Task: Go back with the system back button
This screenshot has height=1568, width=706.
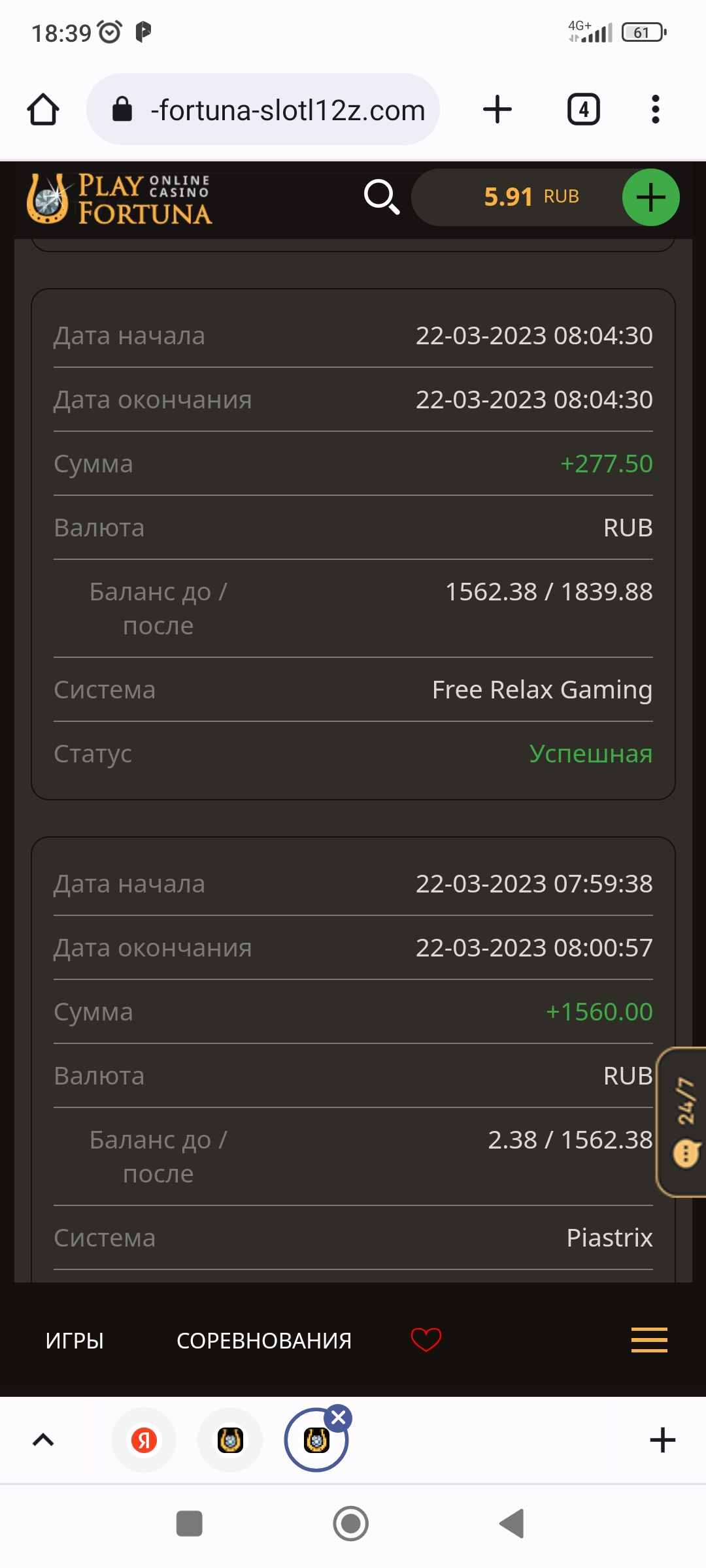Action: pos(513,1524)
